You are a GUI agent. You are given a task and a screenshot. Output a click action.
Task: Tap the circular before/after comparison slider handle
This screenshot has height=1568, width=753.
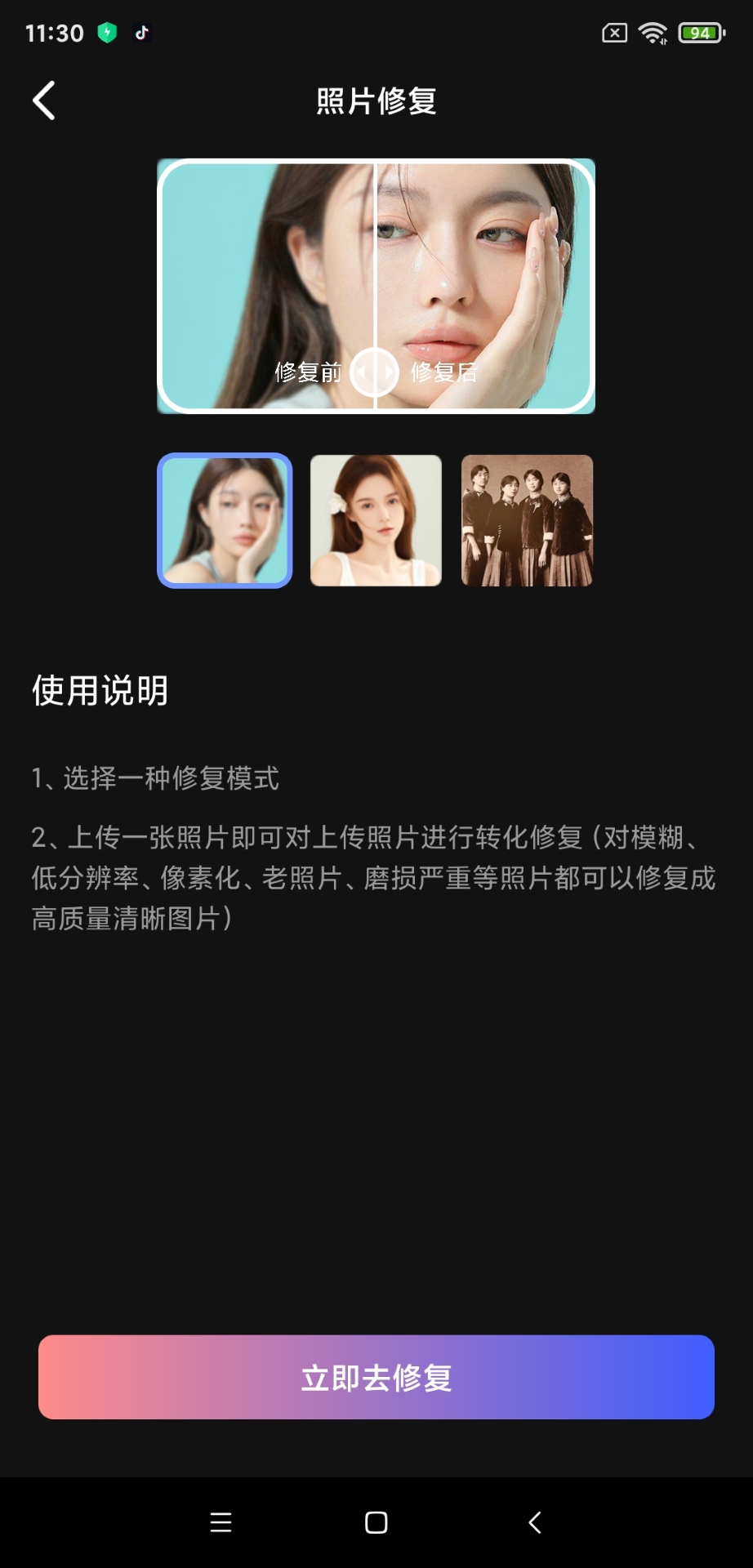375,373
